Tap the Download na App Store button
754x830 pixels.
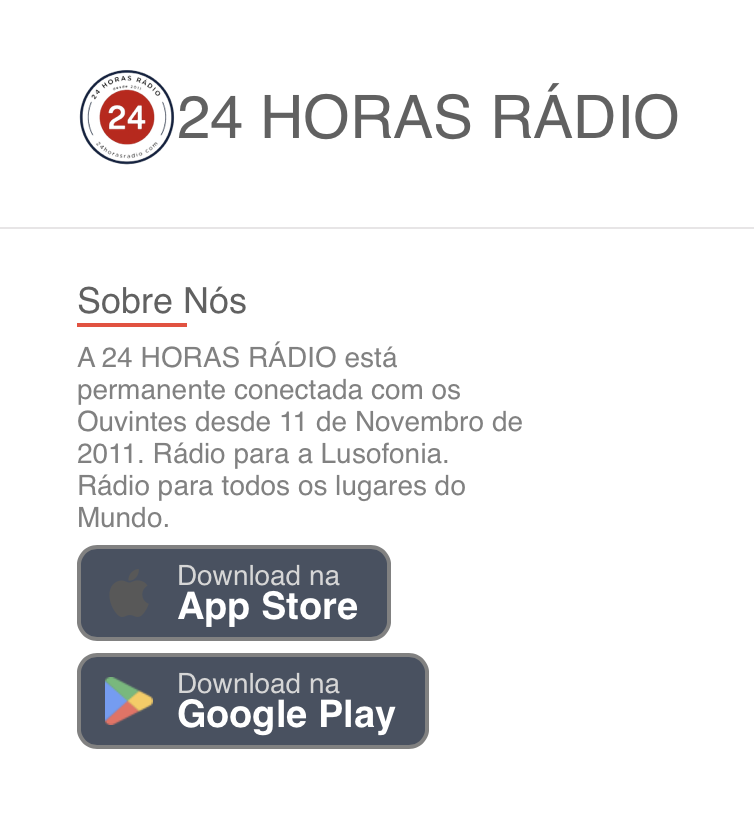pos(234,593)
